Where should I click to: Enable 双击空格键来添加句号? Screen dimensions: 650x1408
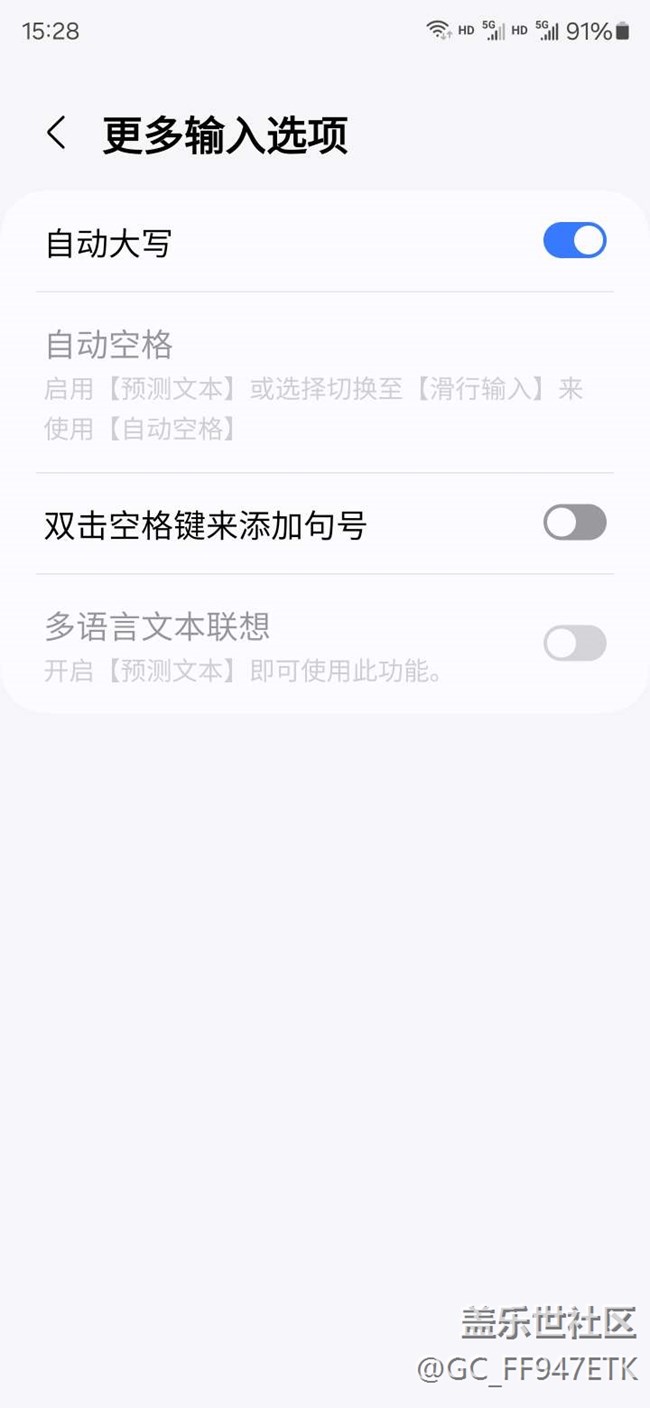click(575, 522)
